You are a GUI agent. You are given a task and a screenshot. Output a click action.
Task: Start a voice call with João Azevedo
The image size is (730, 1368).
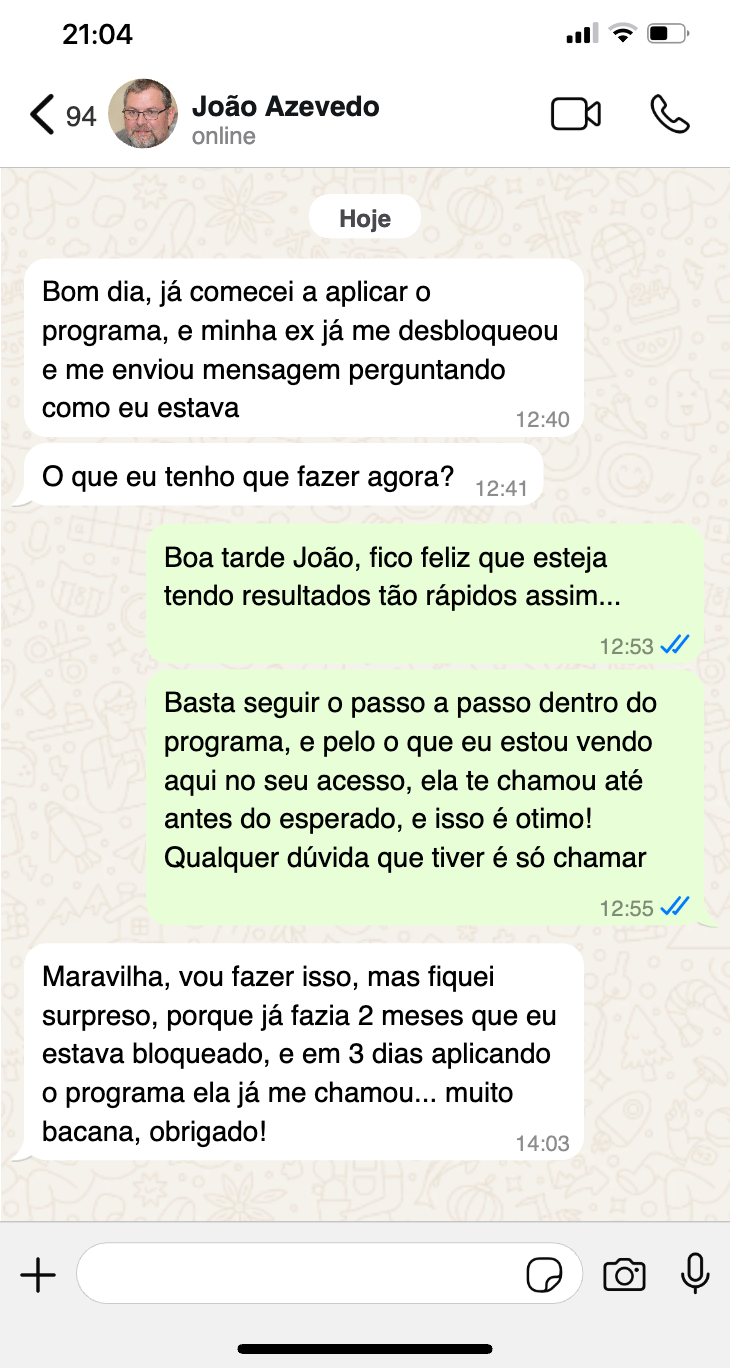point(669,114)
